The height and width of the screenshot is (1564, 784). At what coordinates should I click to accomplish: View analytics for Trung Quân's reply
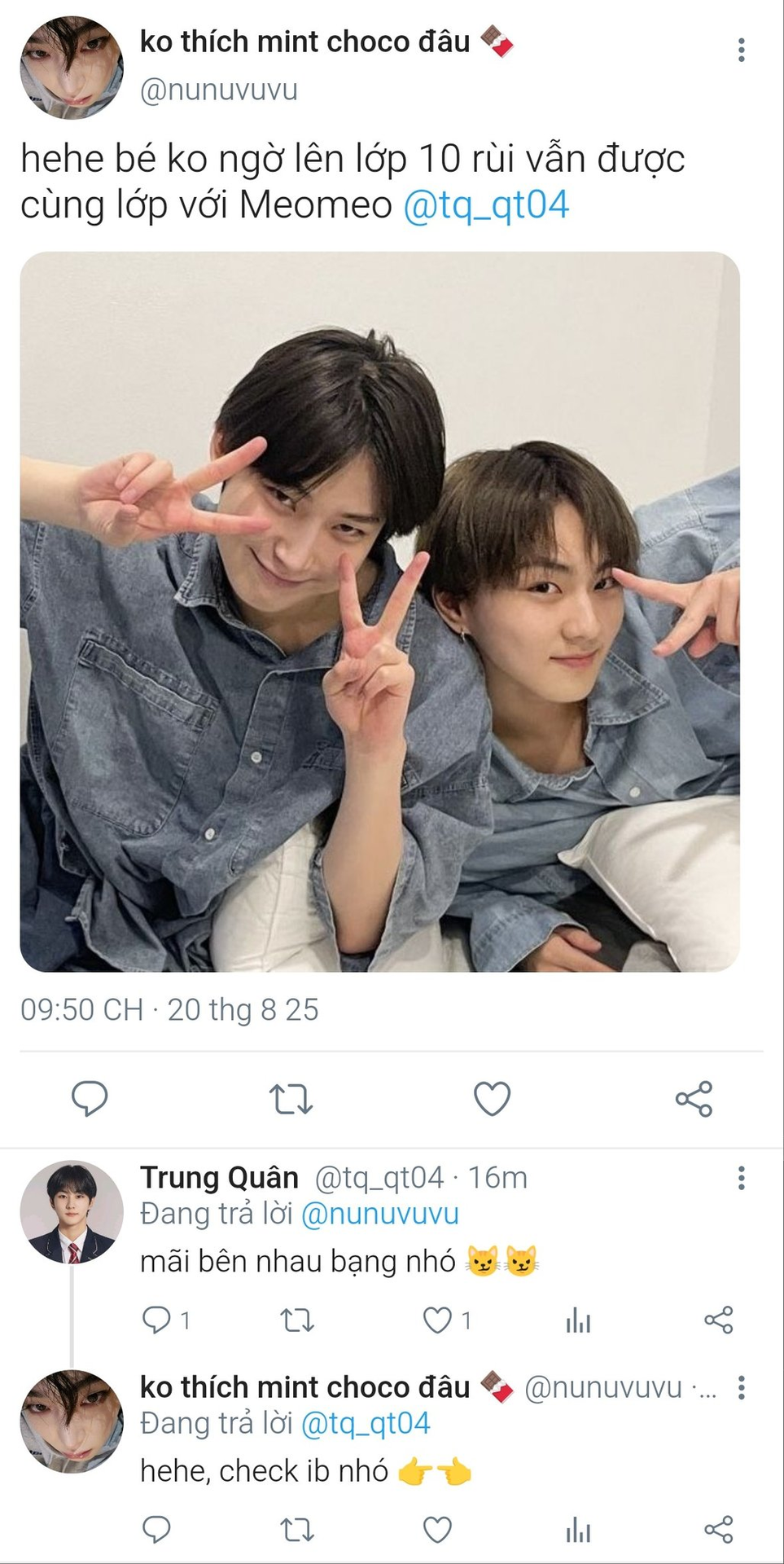(x=578, y=1320)
